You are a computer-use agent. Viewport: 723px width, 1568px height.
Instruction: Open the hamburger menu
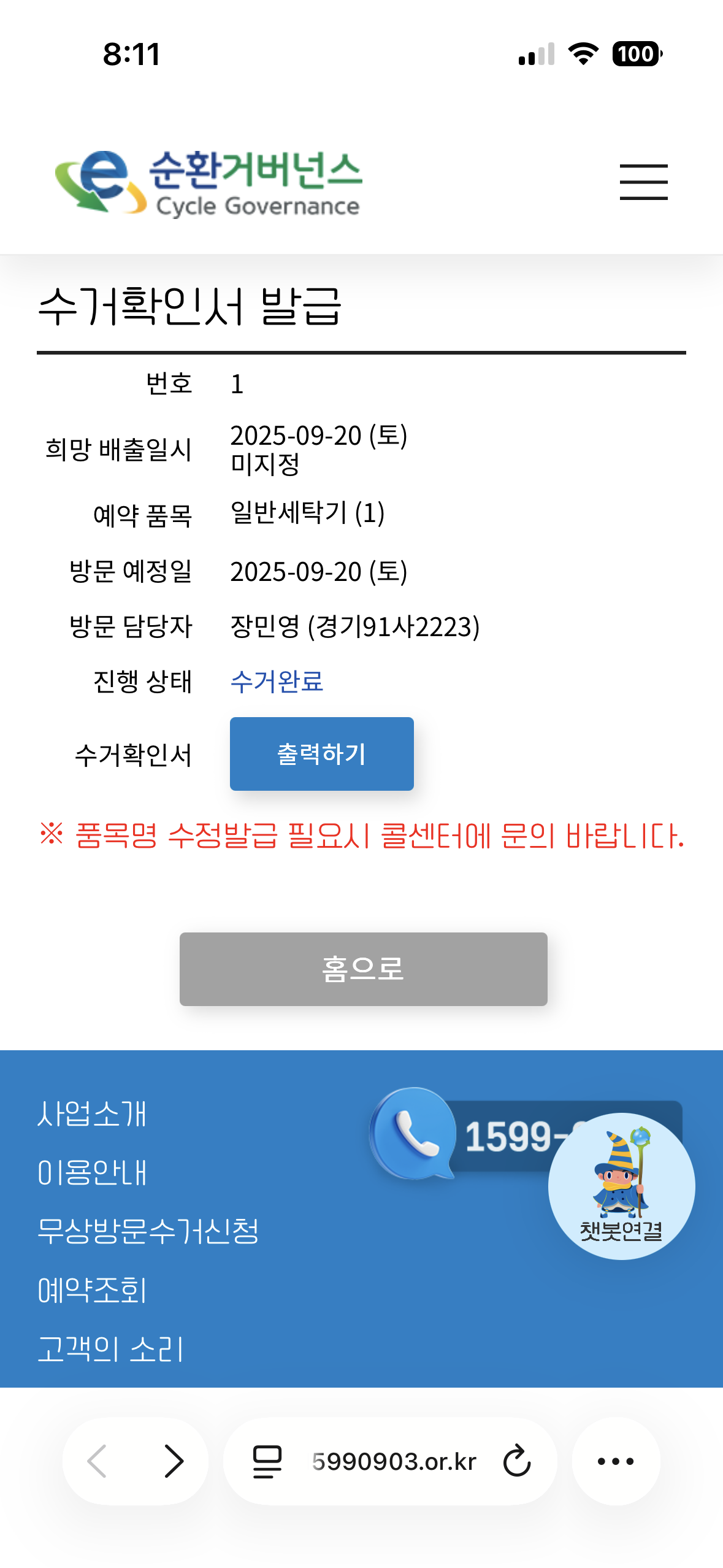pos(643,182)
